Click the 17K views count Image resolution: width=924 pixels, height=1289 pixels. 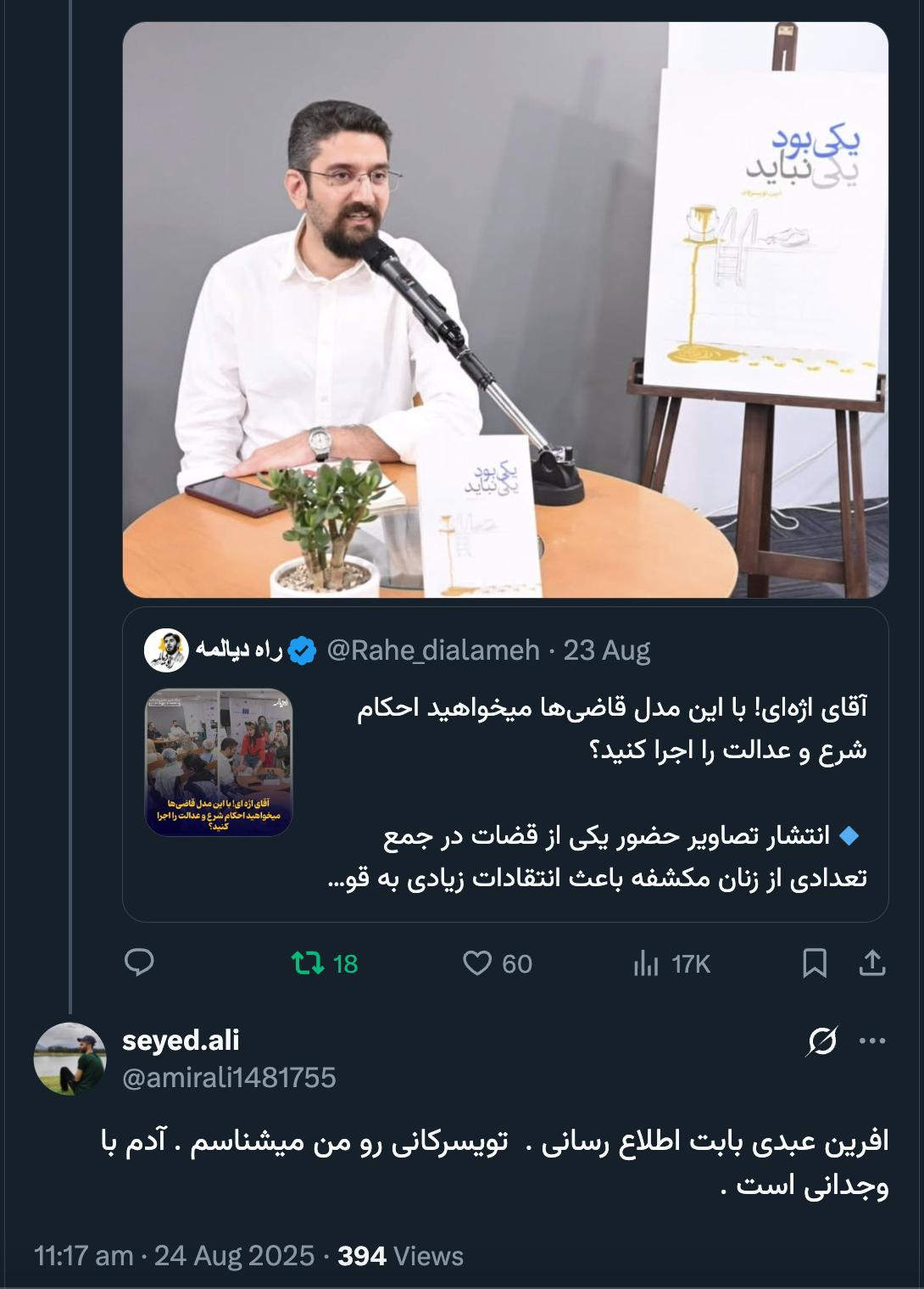(x=689, y=963)
